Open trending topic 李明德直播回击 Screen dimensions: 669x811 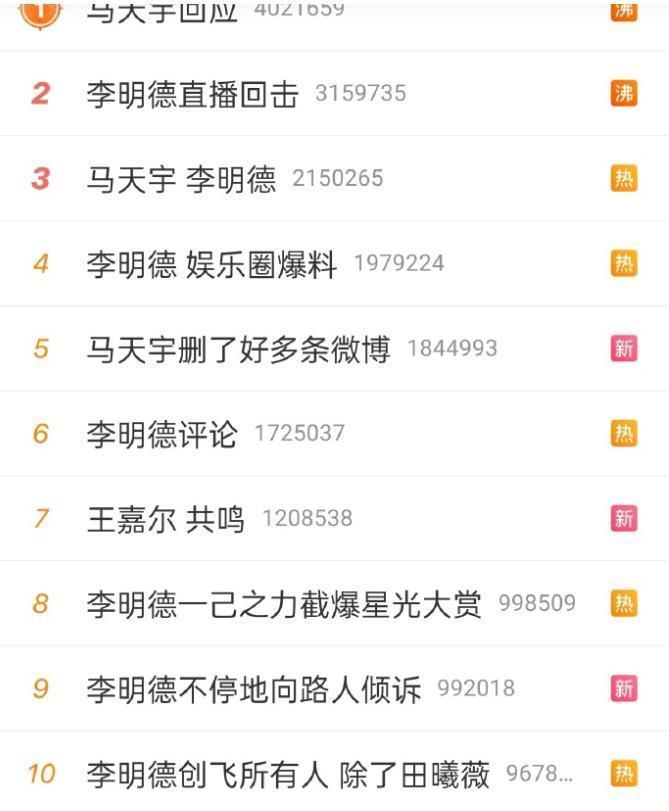192,94
